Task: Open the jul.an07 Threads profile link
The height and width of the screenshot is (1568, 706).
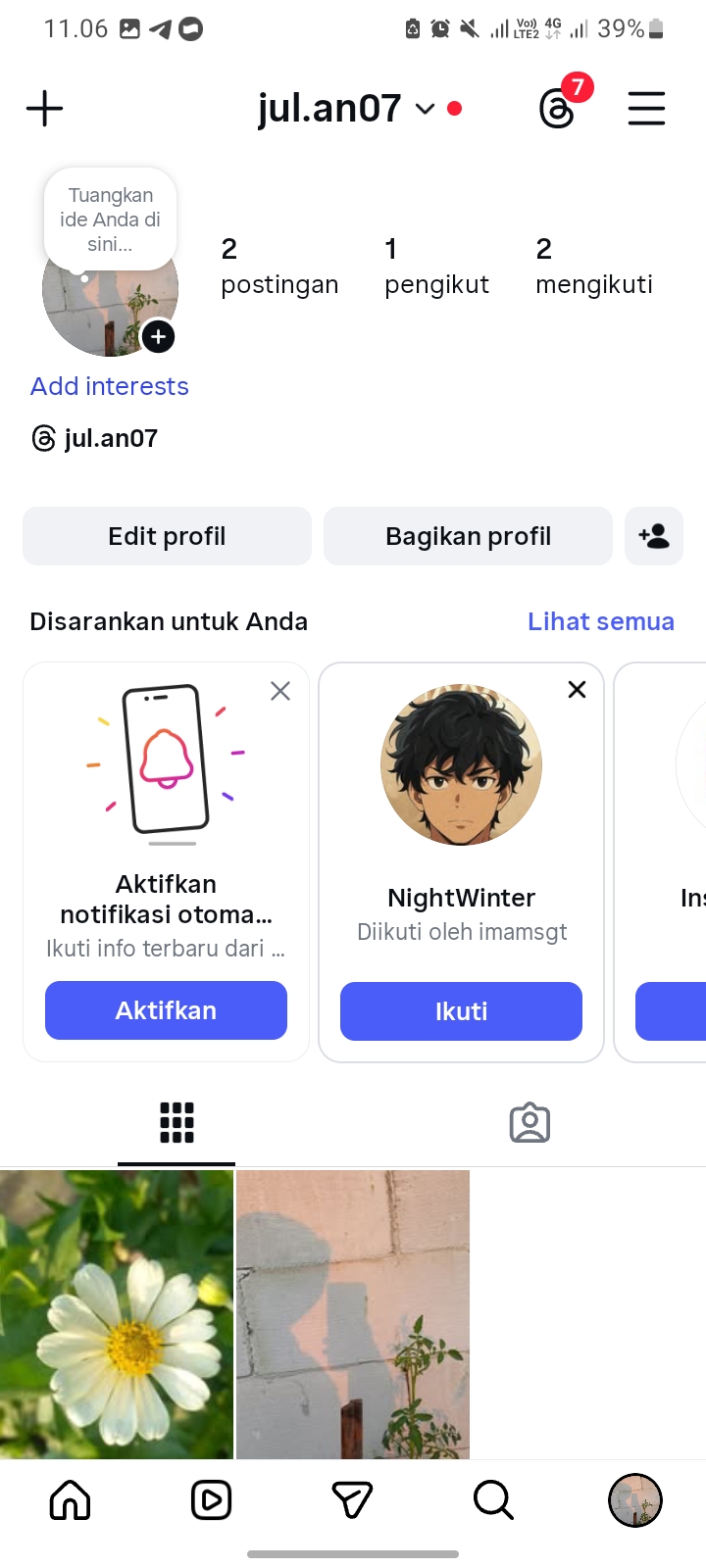Action: click(x=96, y=438)
